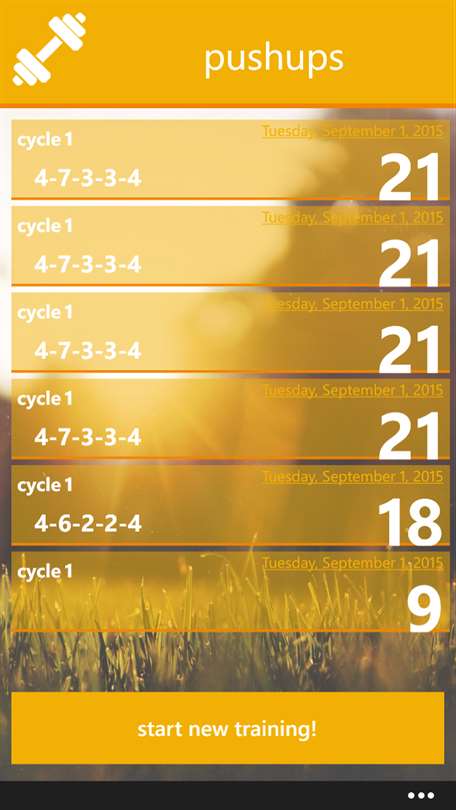Viewport: 456px width, 810px height.
Task: Open the cycle 1 entry totaling 9
Action: [230, 591]
